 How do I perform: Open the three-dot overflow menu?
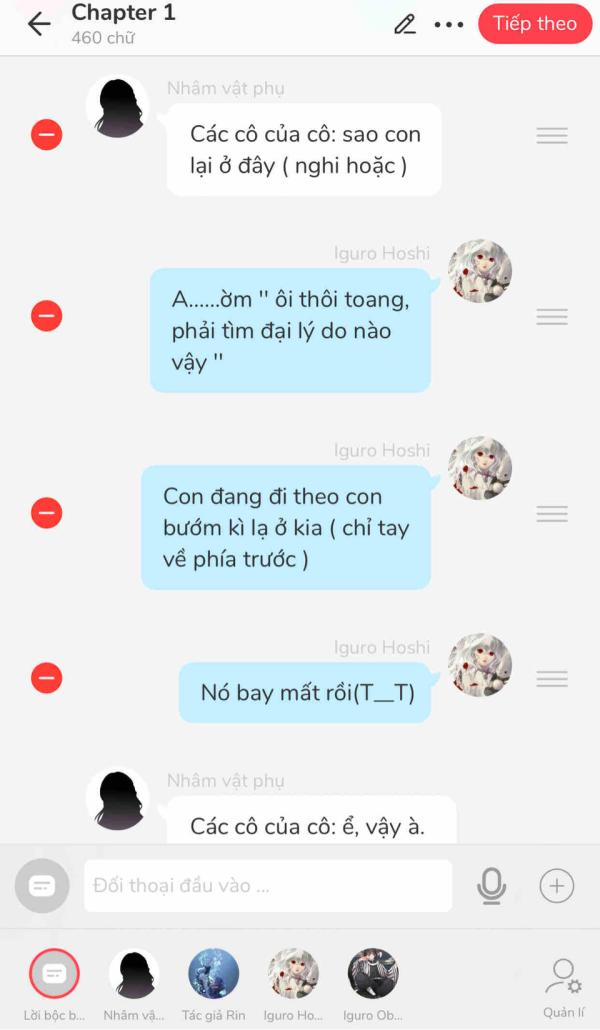pos(449,24)
